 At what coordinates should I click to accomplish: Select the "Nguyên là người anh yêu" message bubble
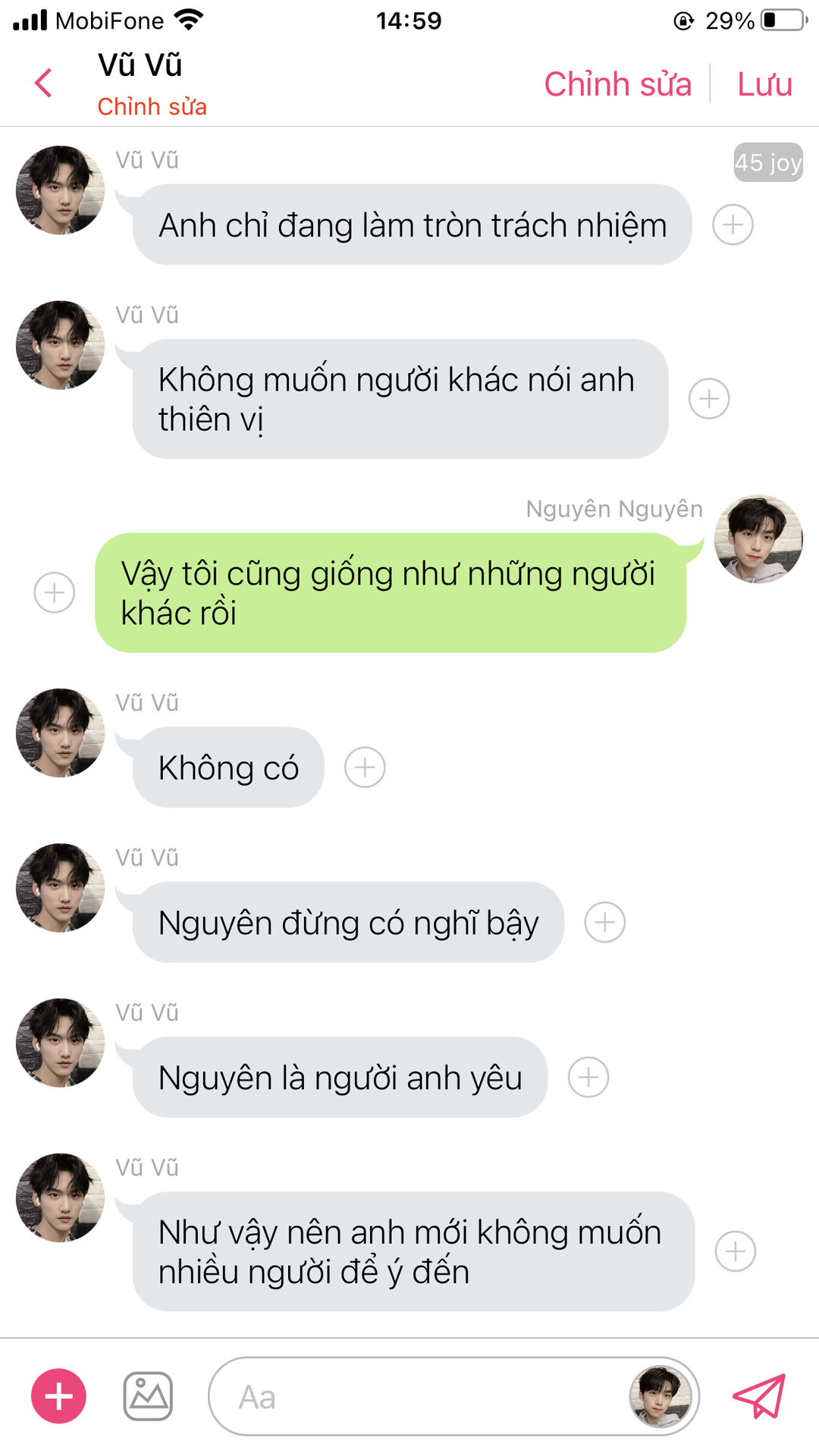click(x=340, y=1077)
